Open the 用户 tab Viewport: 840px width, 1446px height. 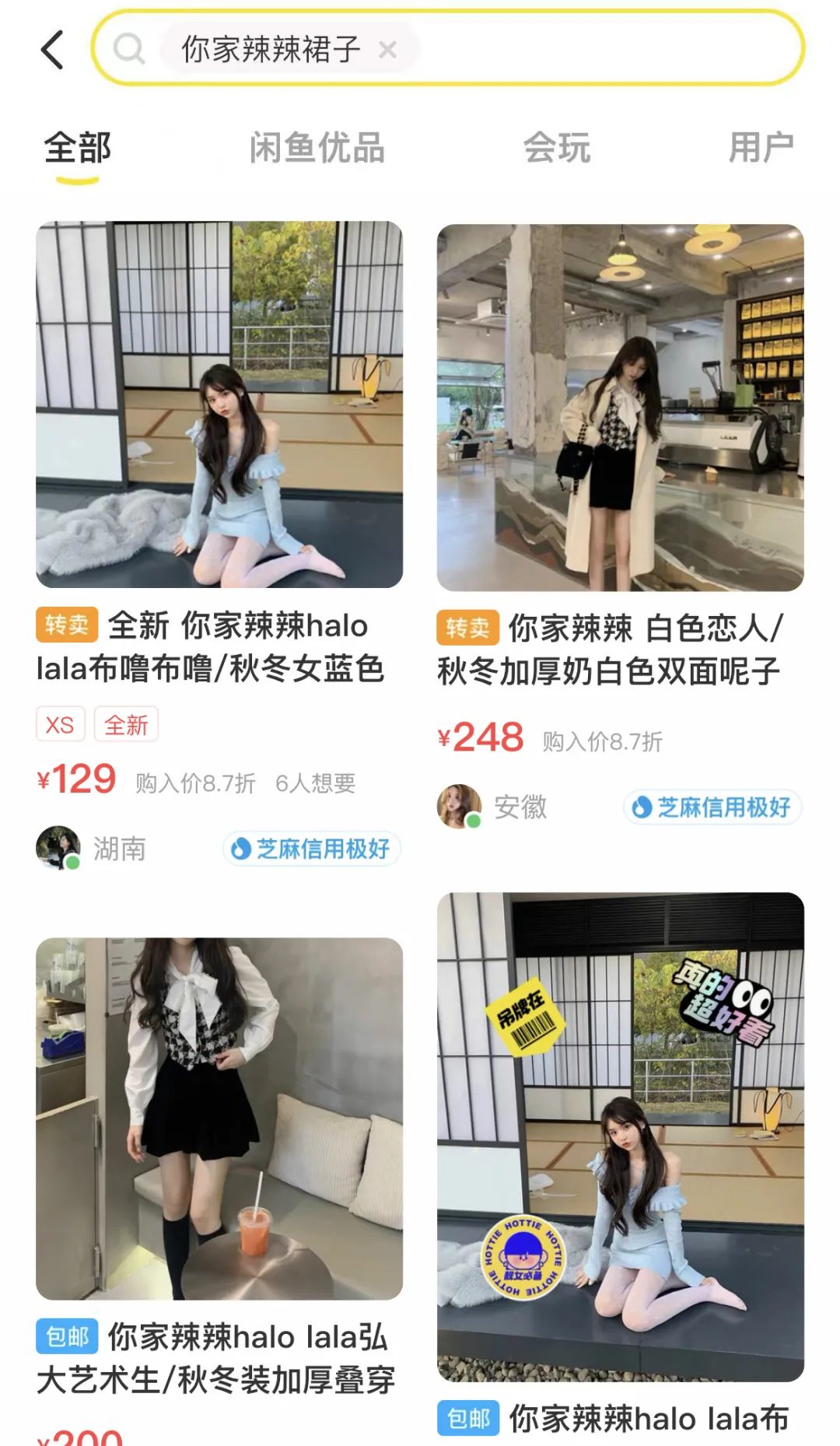click(762, 149)
